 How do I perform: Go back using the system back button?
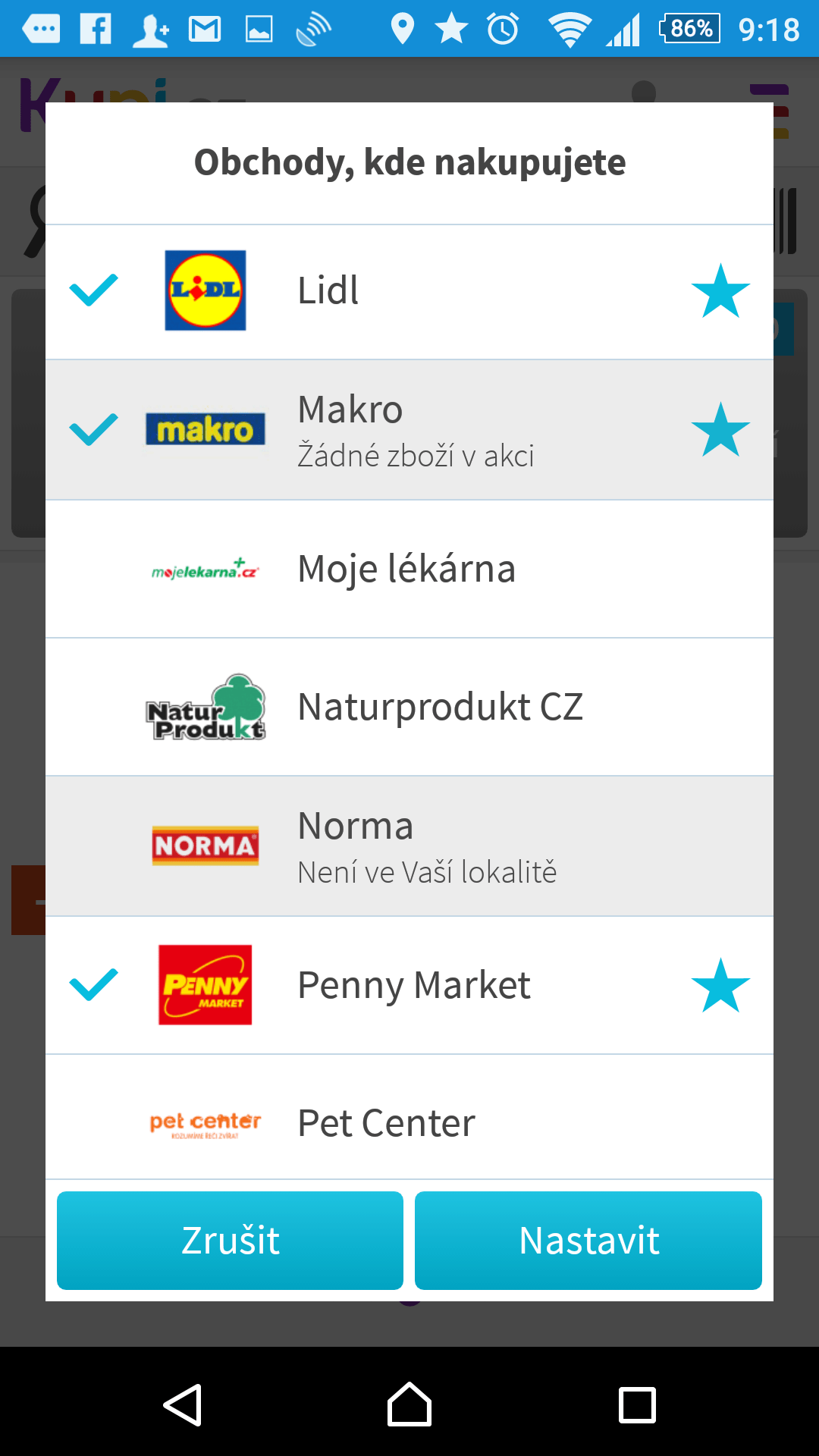coord(182,1404)
